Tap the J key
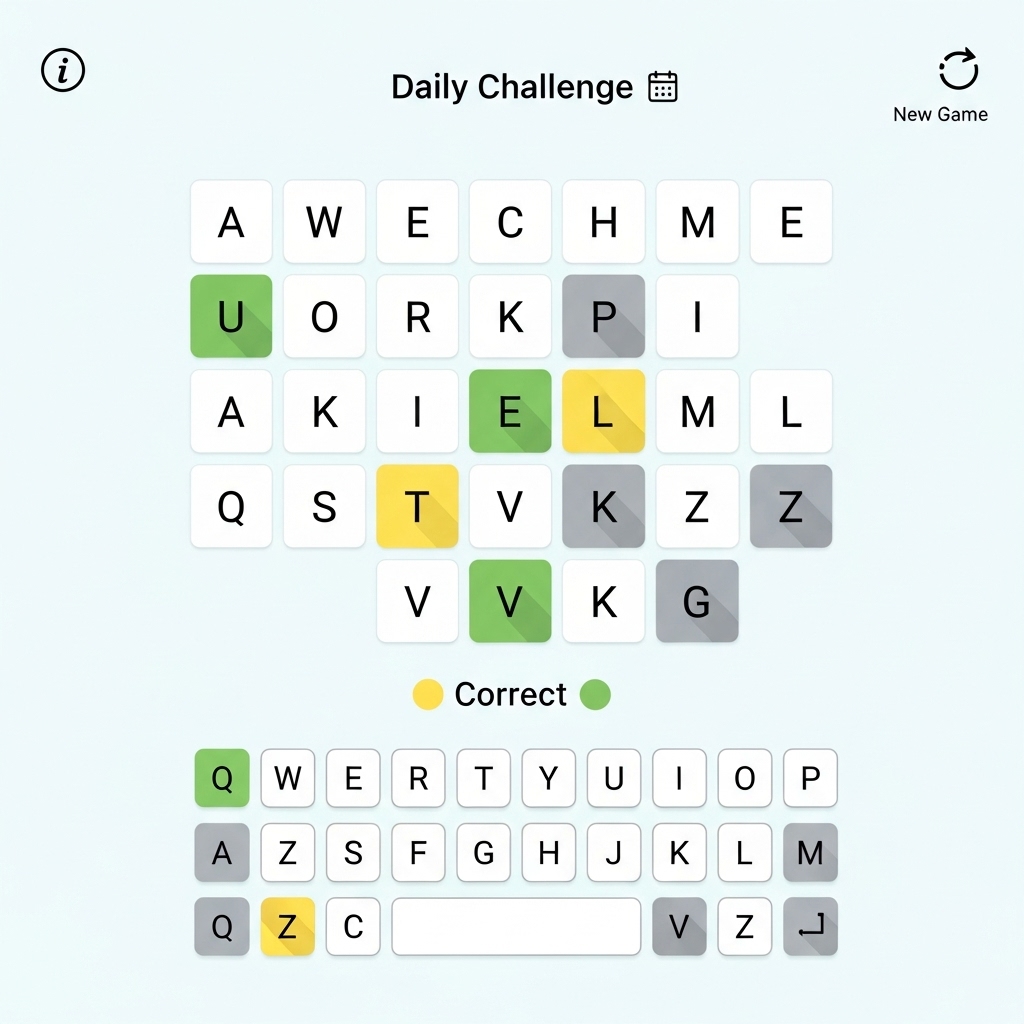This screenshot has height=1024, width=1024. (614, 853)
